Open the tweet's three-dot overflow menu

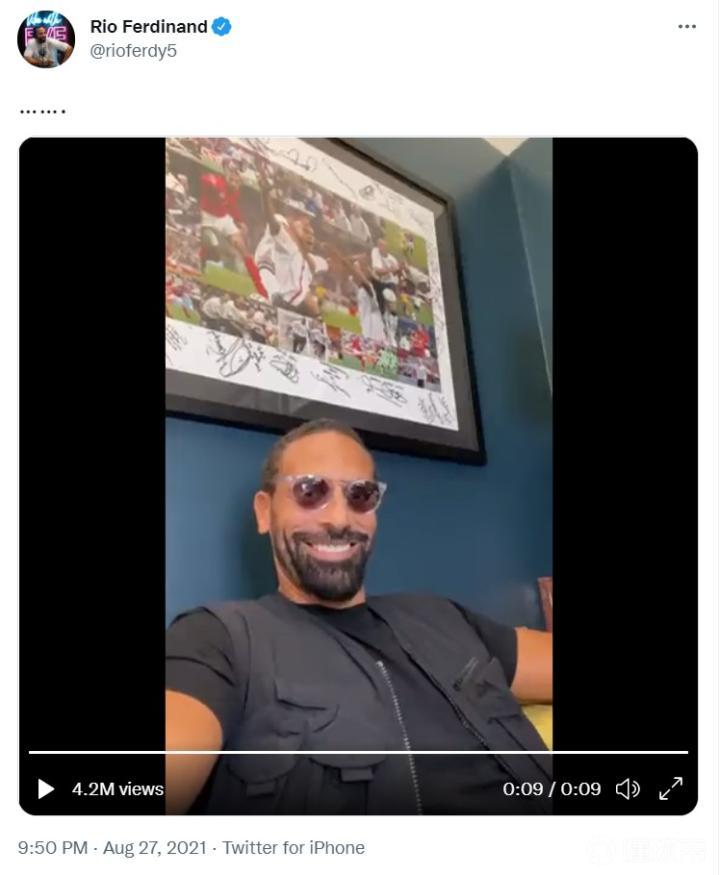[x=686, y=26]
